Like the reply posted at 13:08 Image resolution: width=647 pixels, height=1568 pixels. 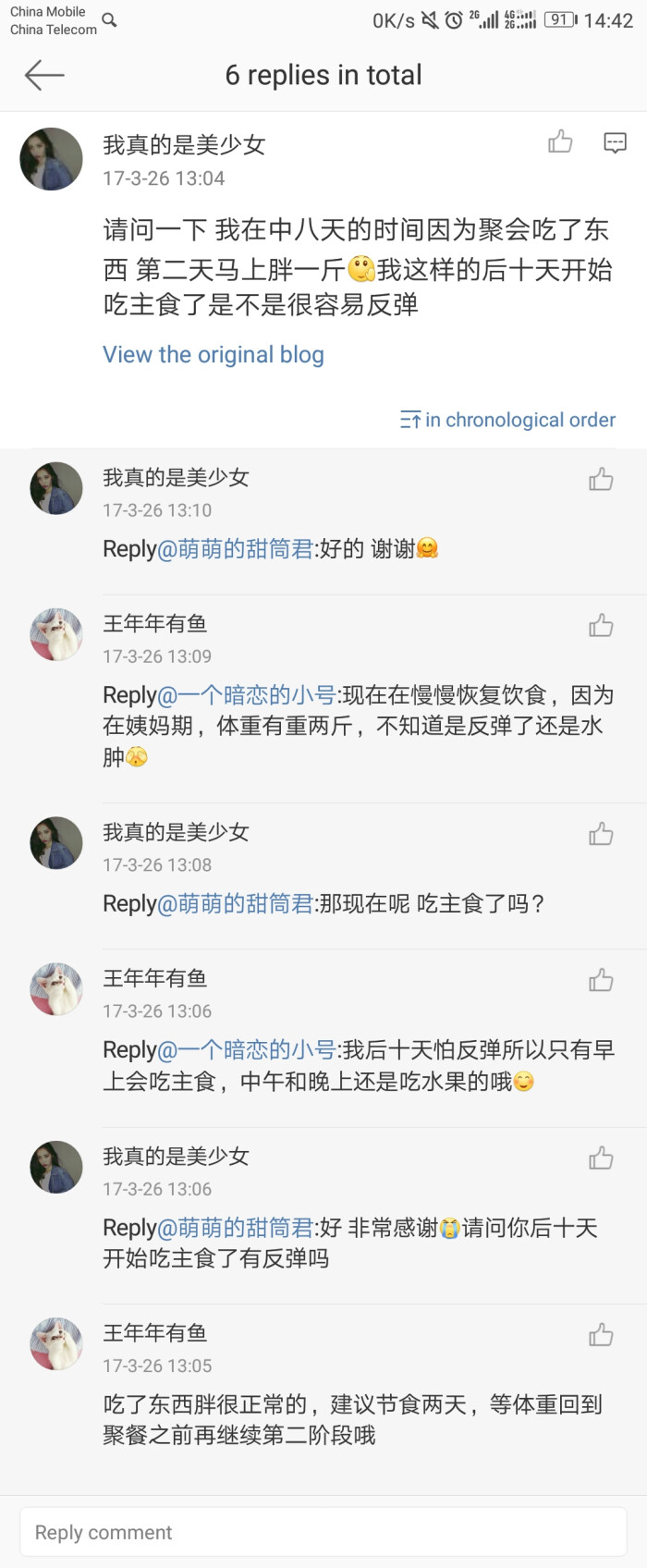coord(601,834)
